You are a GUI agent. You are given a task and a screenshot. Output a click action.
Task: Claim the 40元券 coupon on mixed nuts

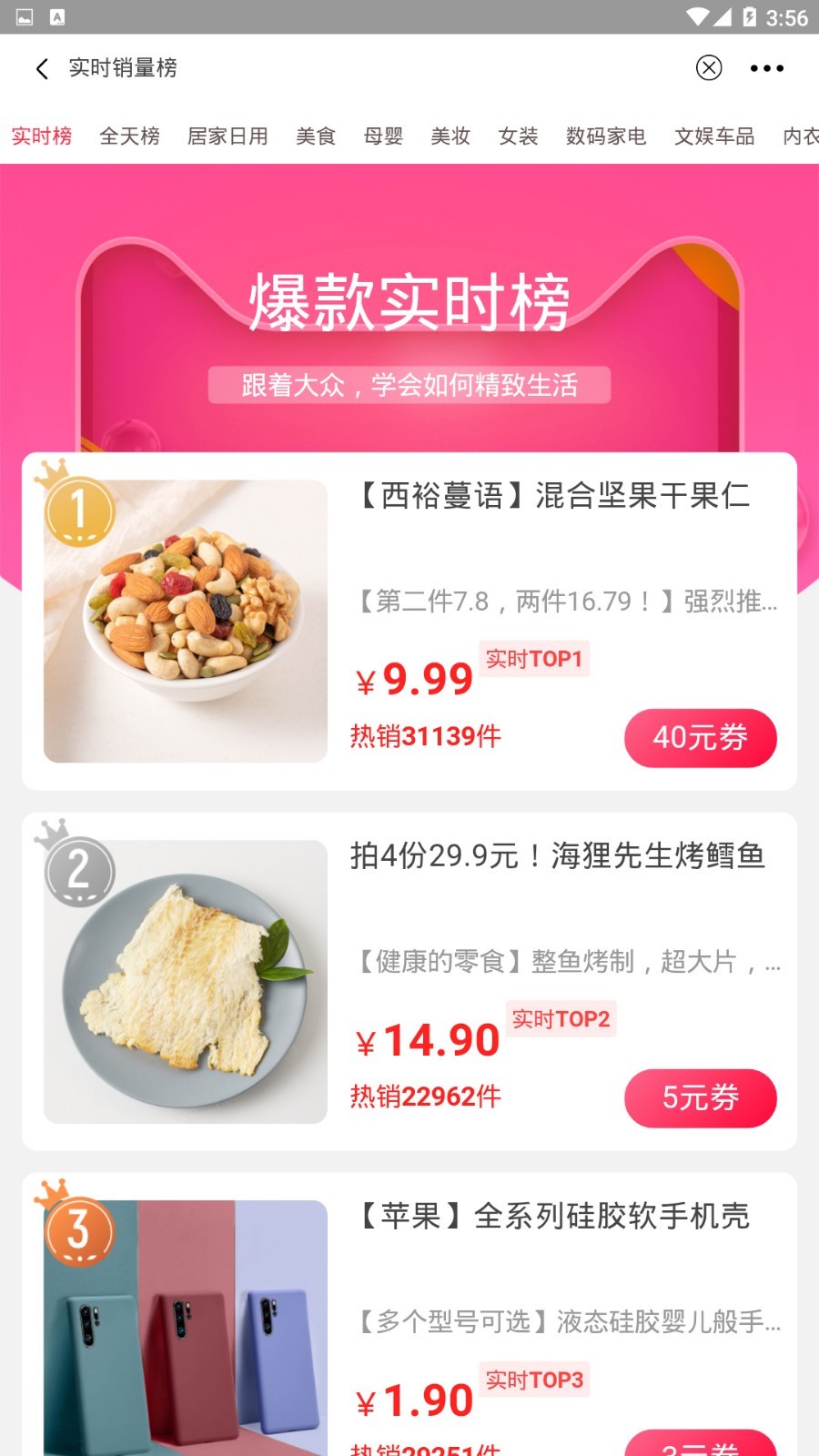700,739
